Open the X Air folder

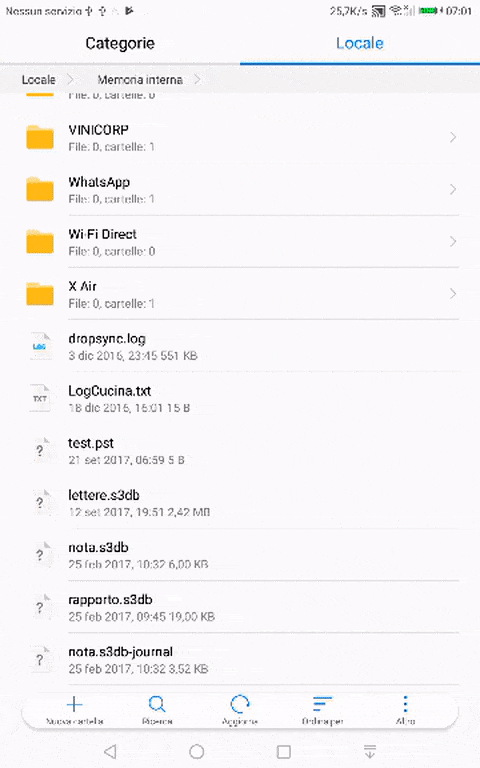pos(240,294)
